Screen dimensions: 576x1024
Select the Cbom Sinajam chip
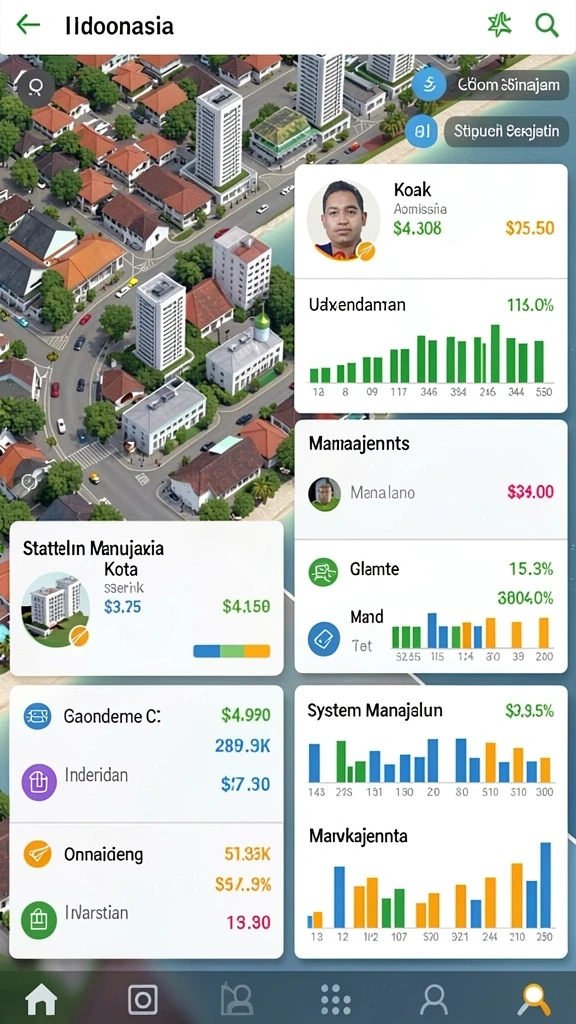[x=491, y=84]
